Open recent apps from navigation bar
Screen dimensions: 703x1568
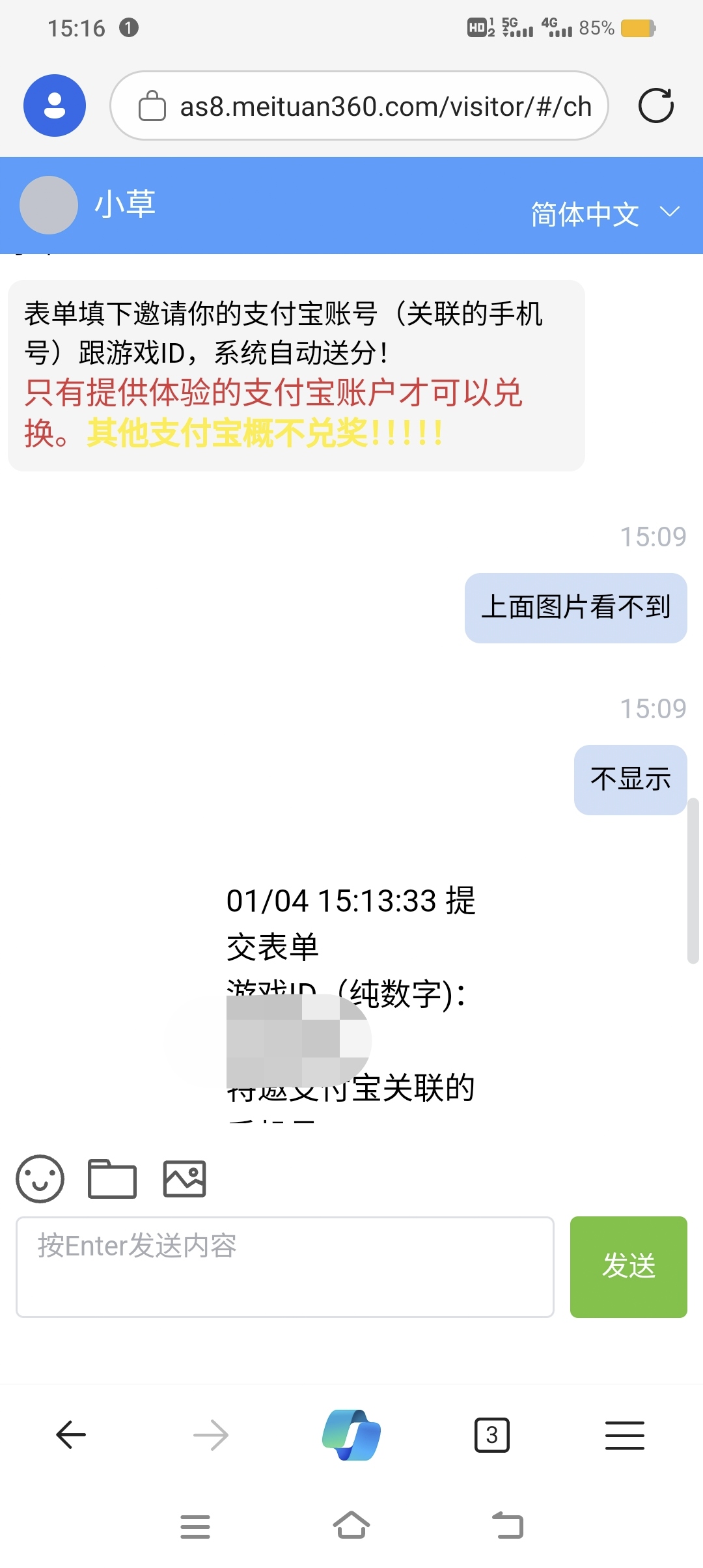tap(195, 1526)
